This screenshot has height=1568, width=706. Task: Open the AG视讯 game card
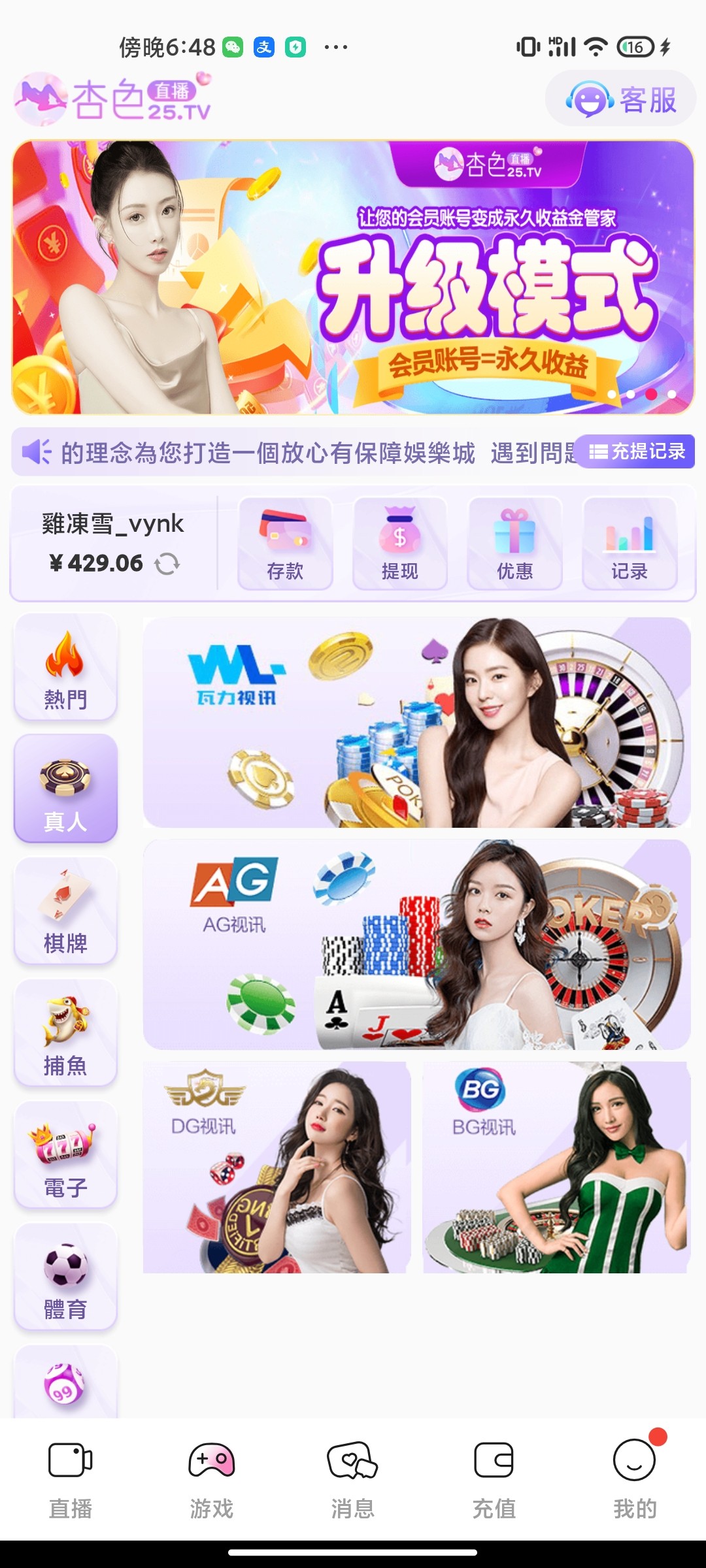(416, 944)
